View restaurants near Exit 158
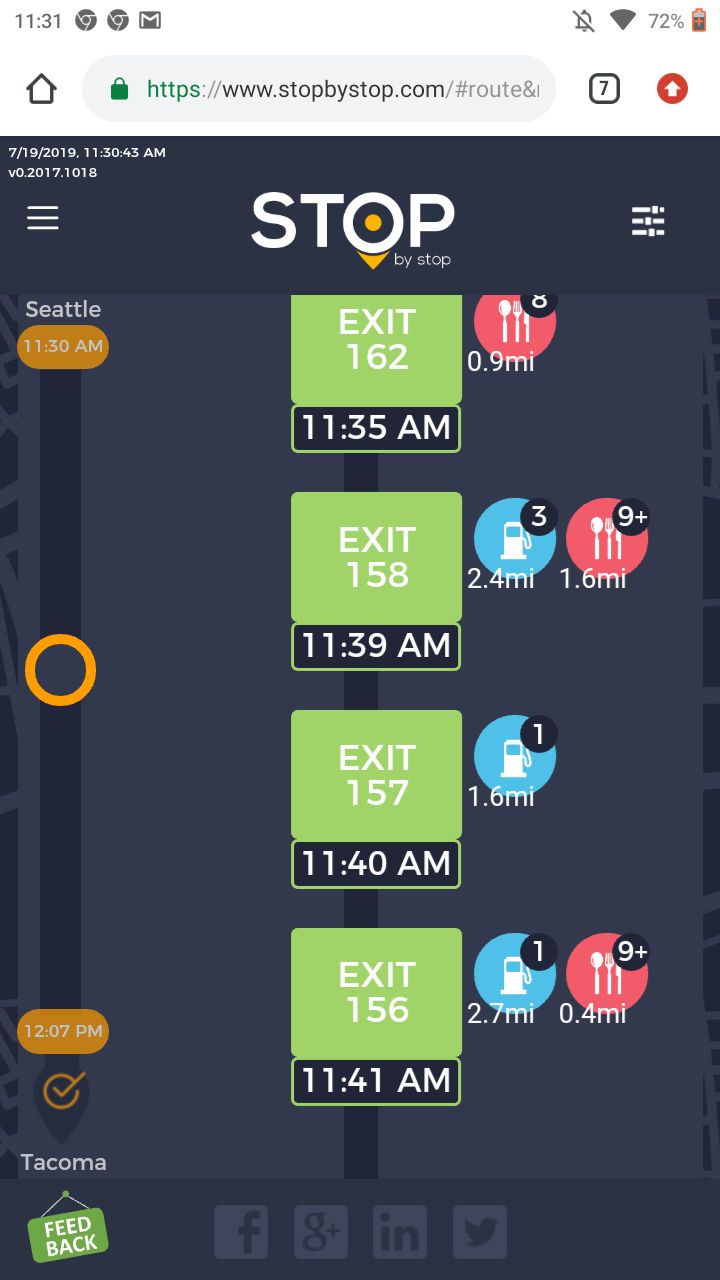 click(607, 540)
